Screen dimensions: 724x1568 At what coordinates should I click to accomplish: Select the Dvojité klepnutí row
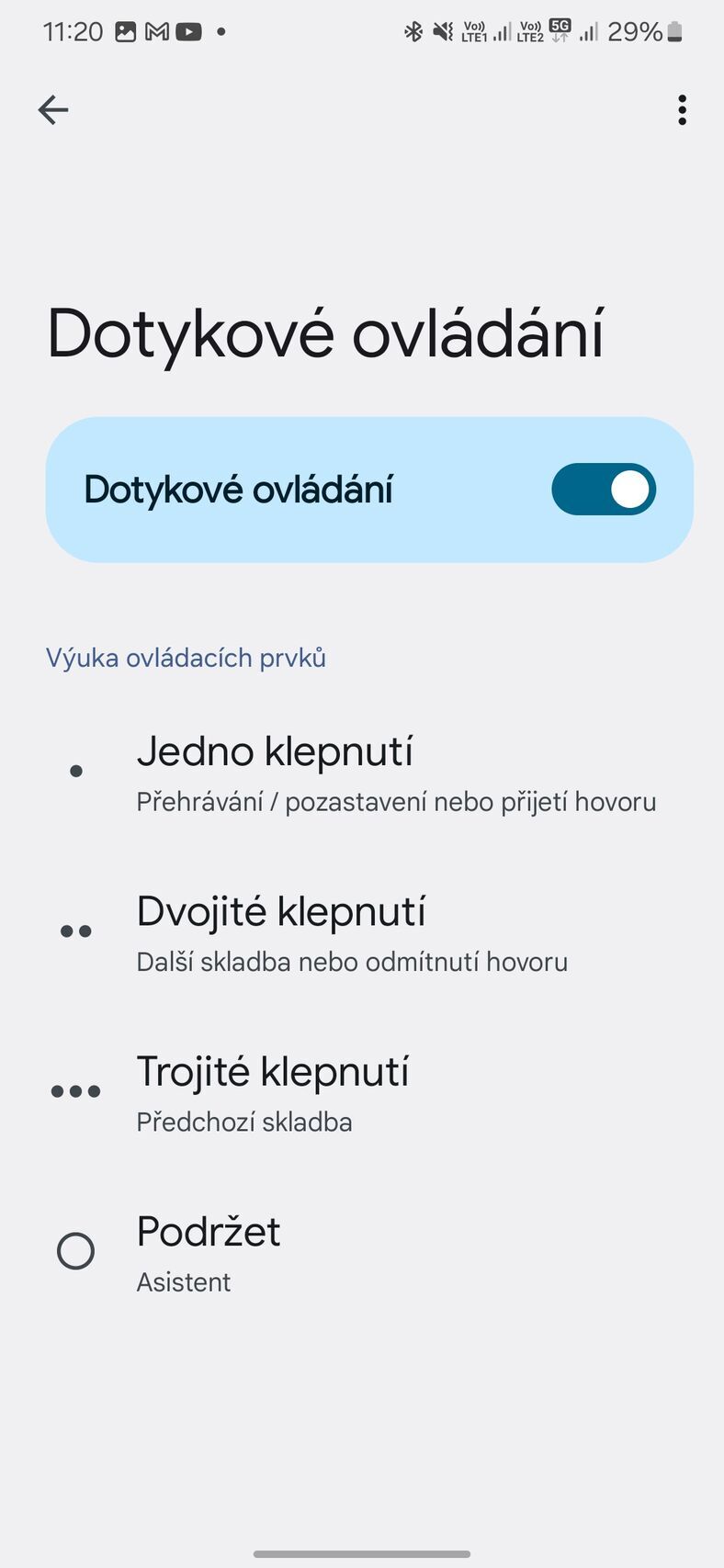[368, 933]
